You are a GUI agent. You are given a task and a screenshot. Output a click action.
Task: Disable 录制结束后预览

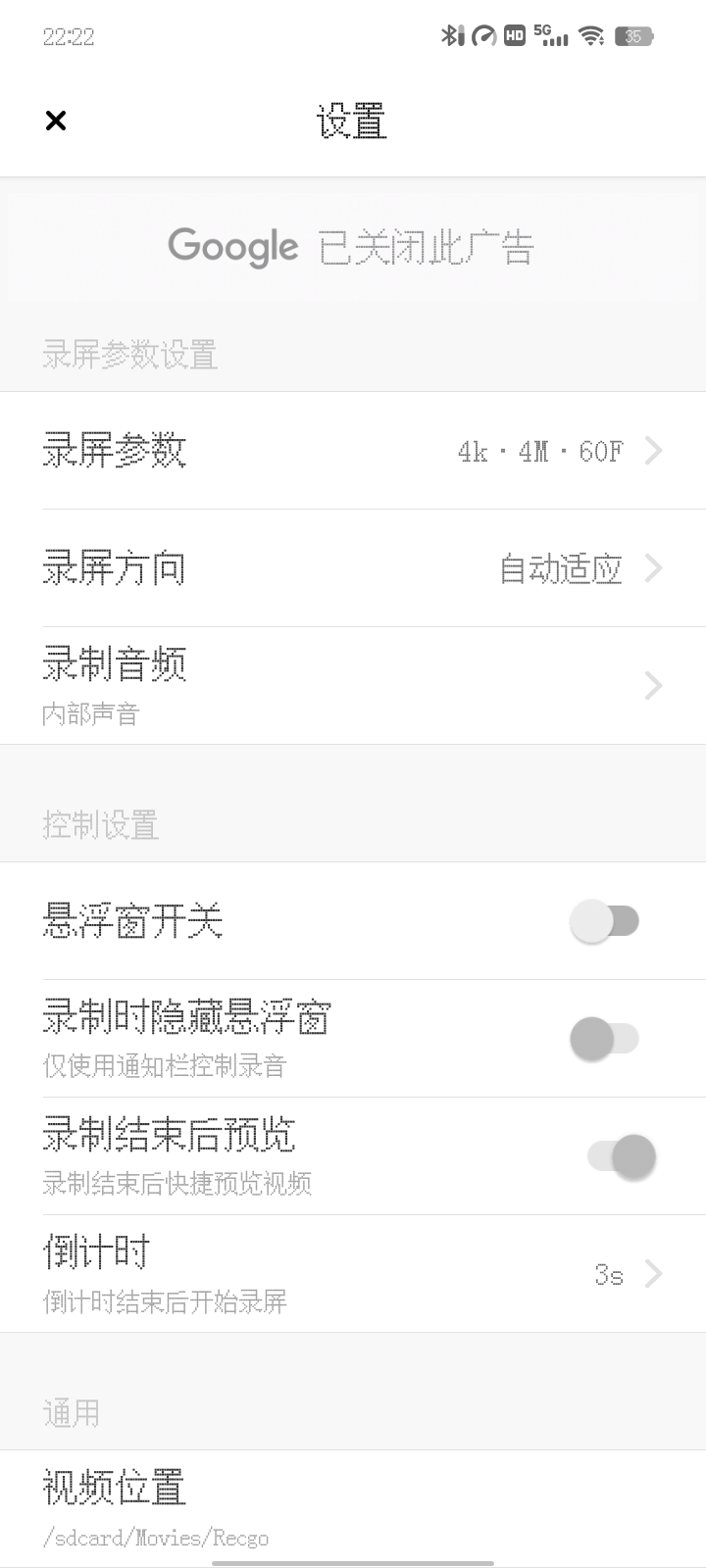(x=621, y=1156)
